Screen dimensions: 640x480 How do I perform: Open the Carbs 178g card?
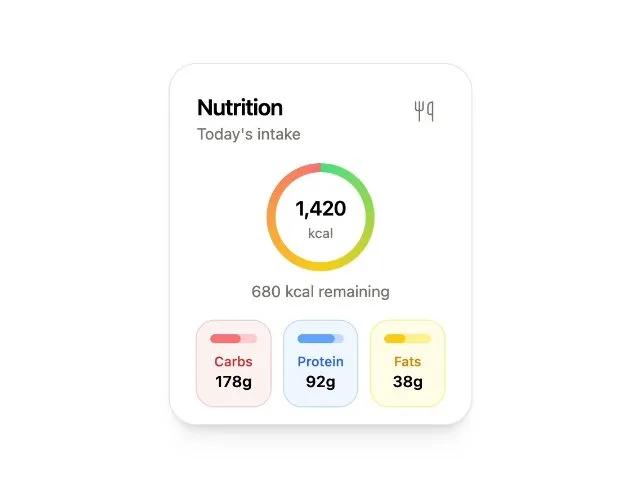click(x=233, y=363)
